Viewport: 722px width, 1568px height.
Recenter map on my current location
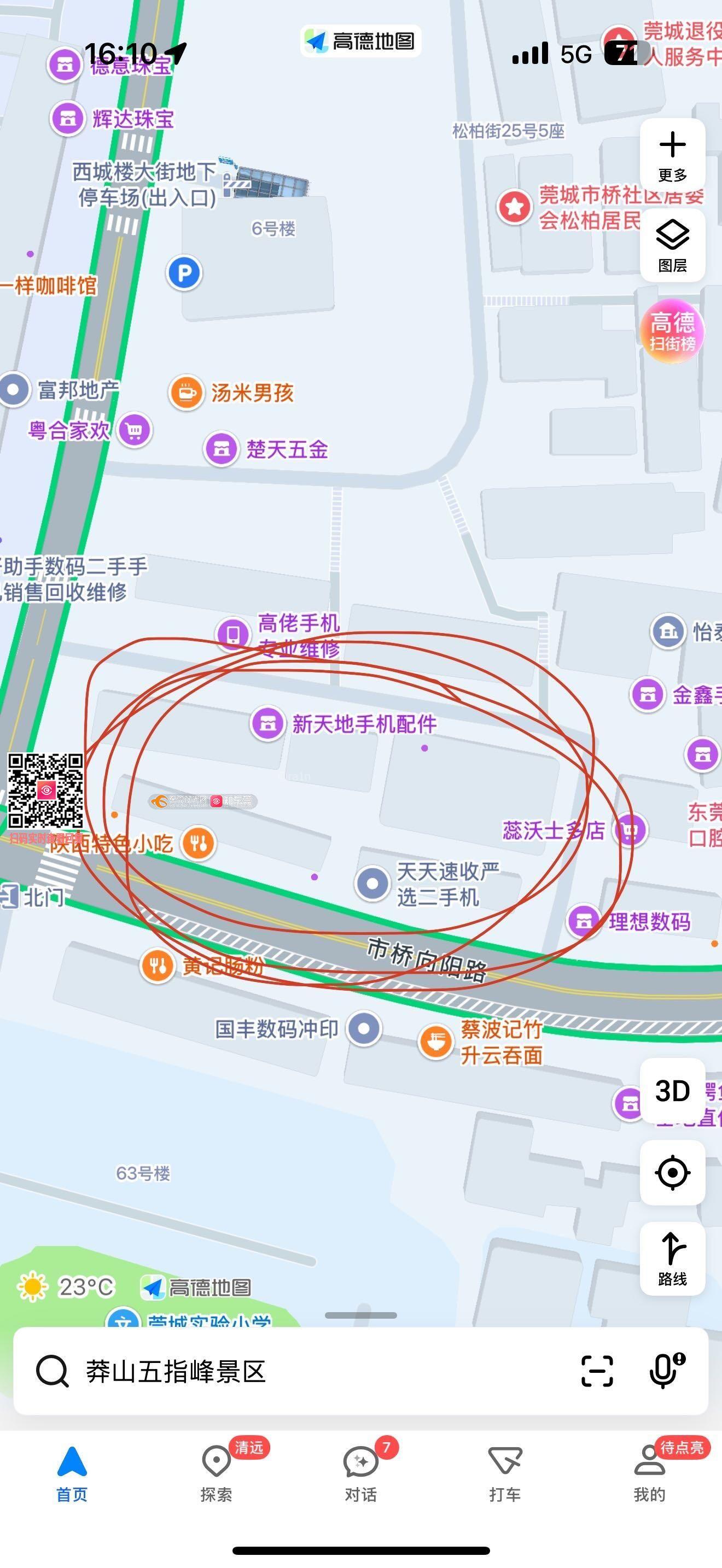672,1172
